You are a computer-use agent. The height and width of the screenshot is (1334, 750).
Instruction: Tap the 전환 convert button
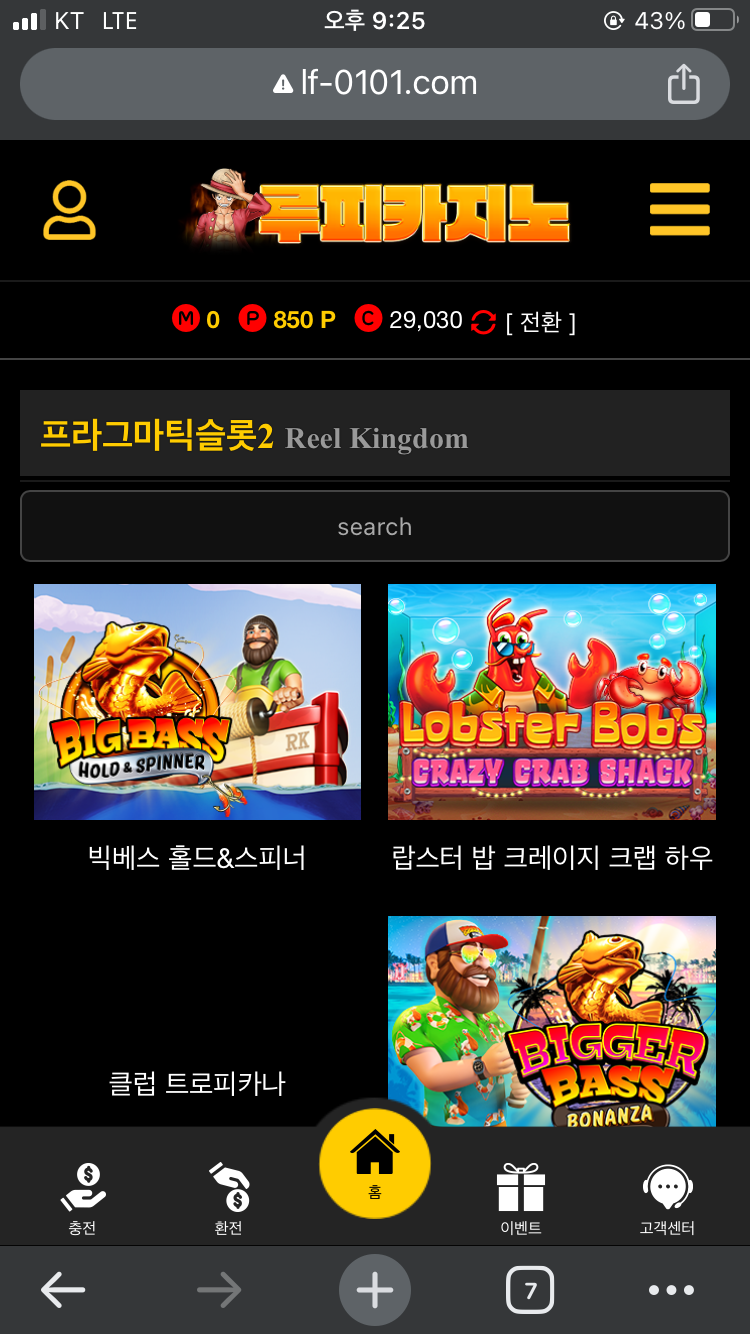[x=540, y=322]
